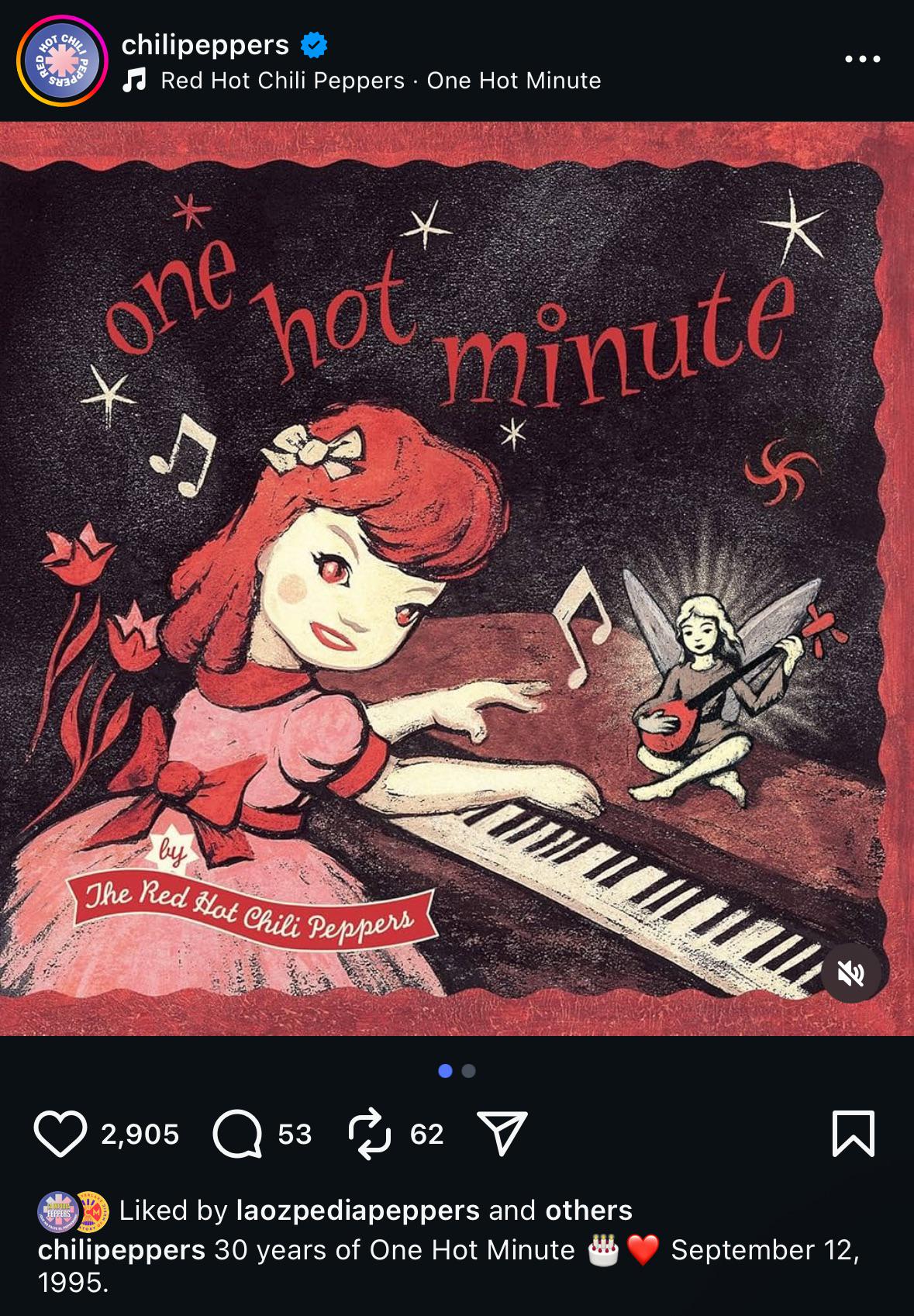914x1316 pixels.
Task: Open the post overflow menu
Action: click(x=862, y=59)
